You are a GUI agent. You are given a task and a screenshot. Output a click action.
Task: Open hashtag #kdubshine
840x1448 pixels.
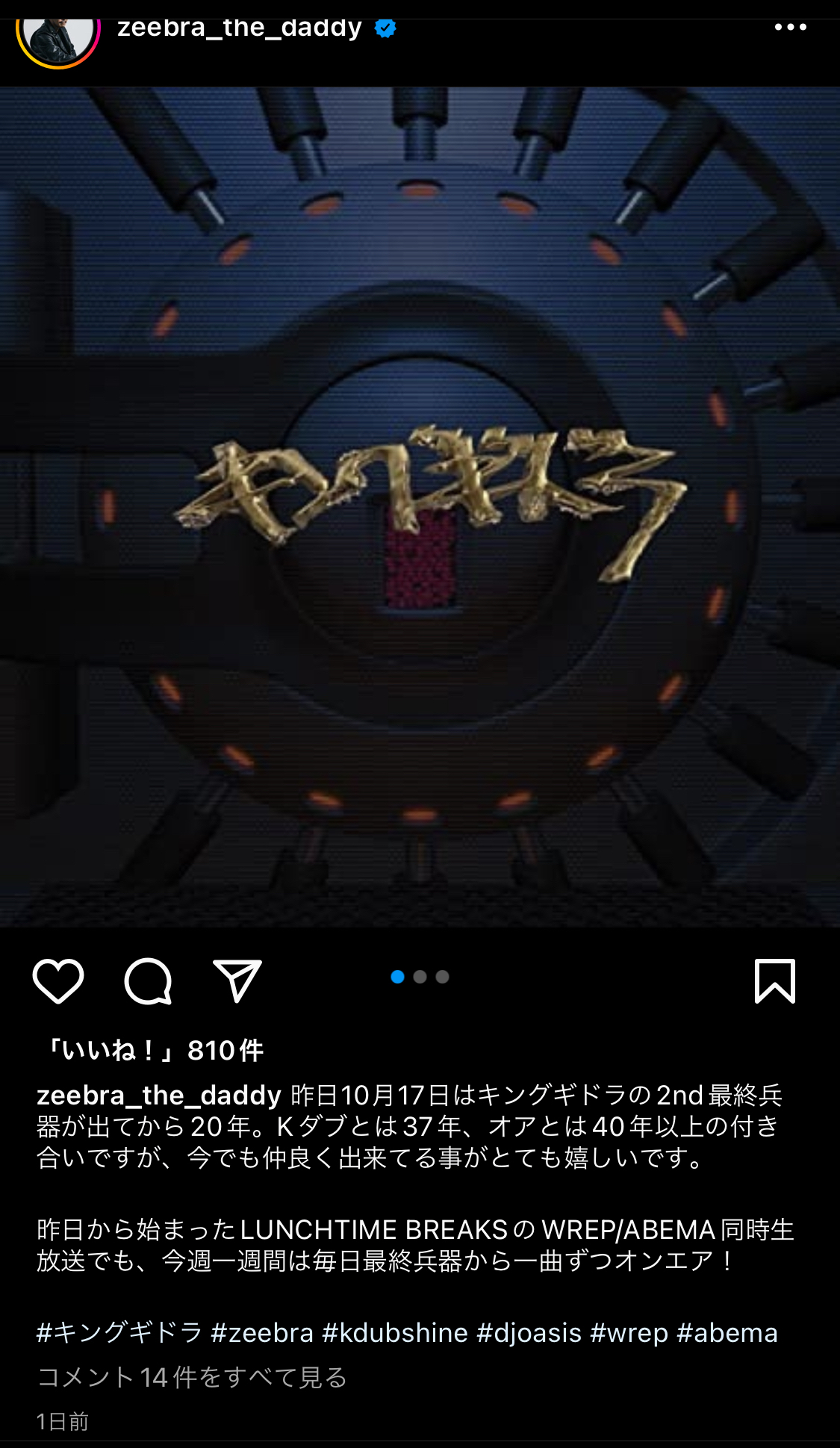click(395, 1332)
